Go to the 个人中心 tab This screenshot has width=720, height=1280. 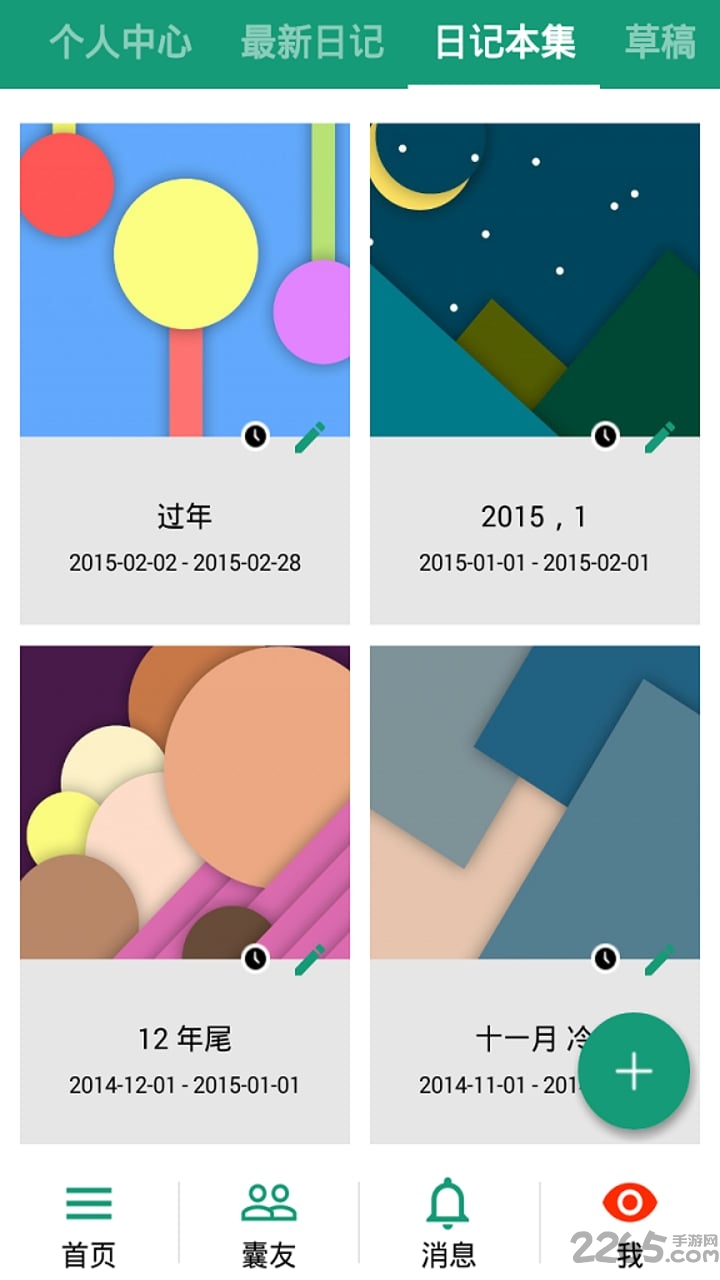(120, 42)
